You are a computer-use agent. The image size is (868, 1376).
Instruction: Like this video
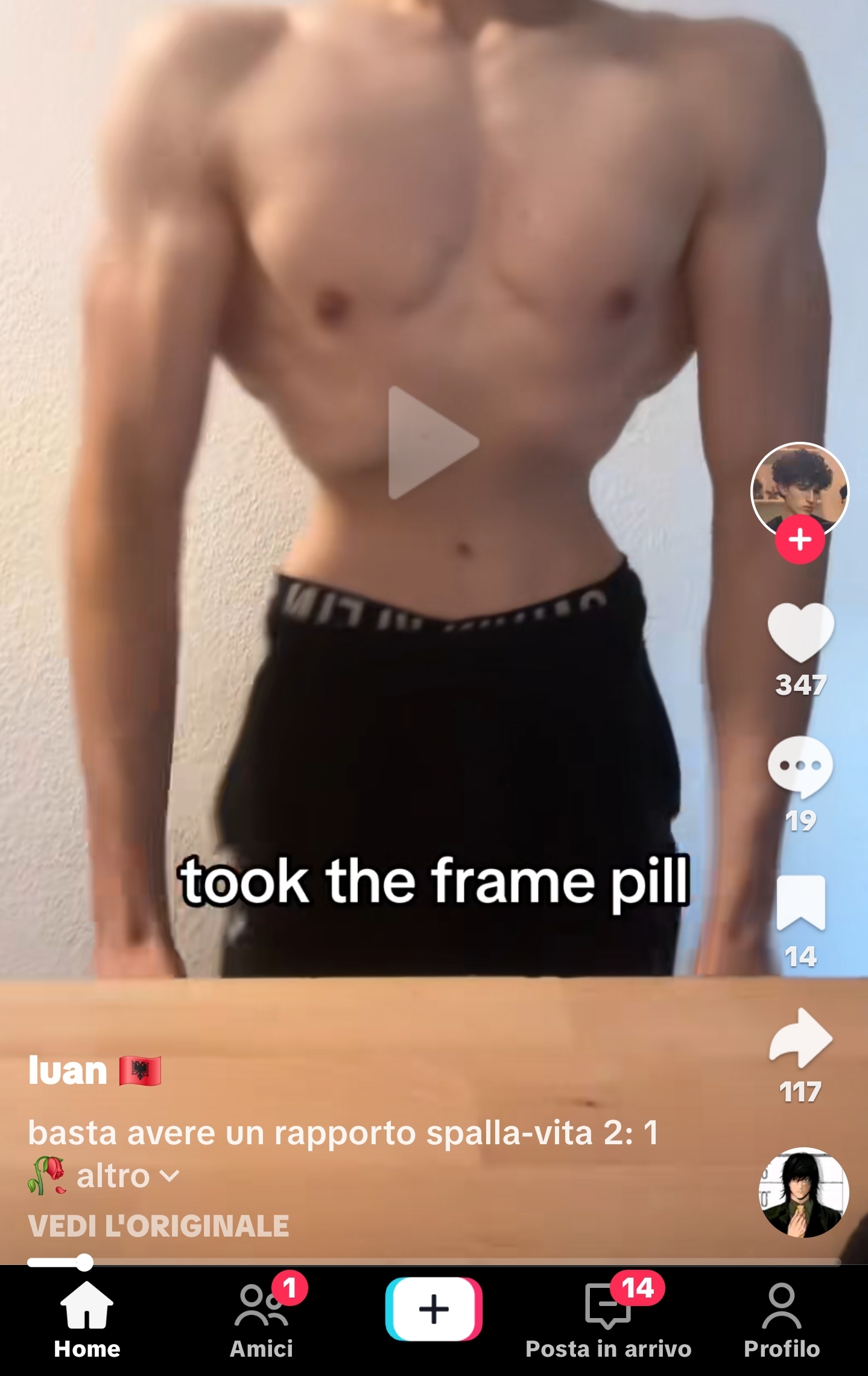[x=800, y=632]
